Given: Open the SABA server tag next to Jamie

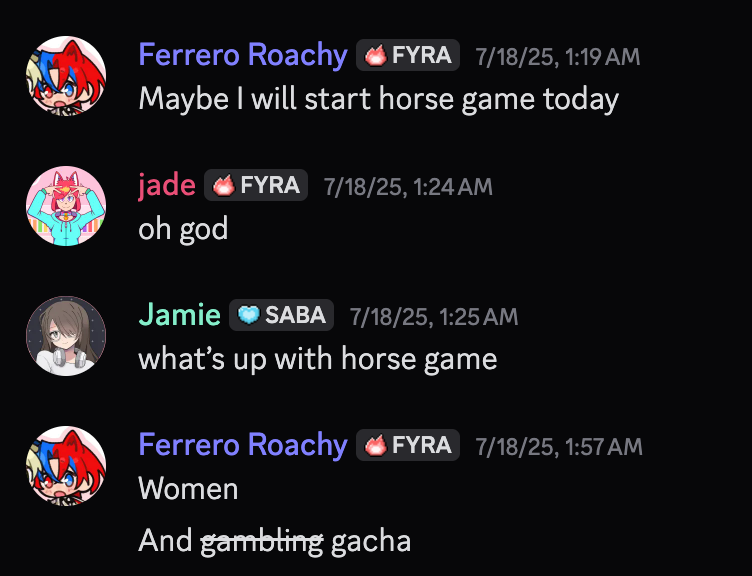Looking at the screenshot, I should click(x=282, y=315).
